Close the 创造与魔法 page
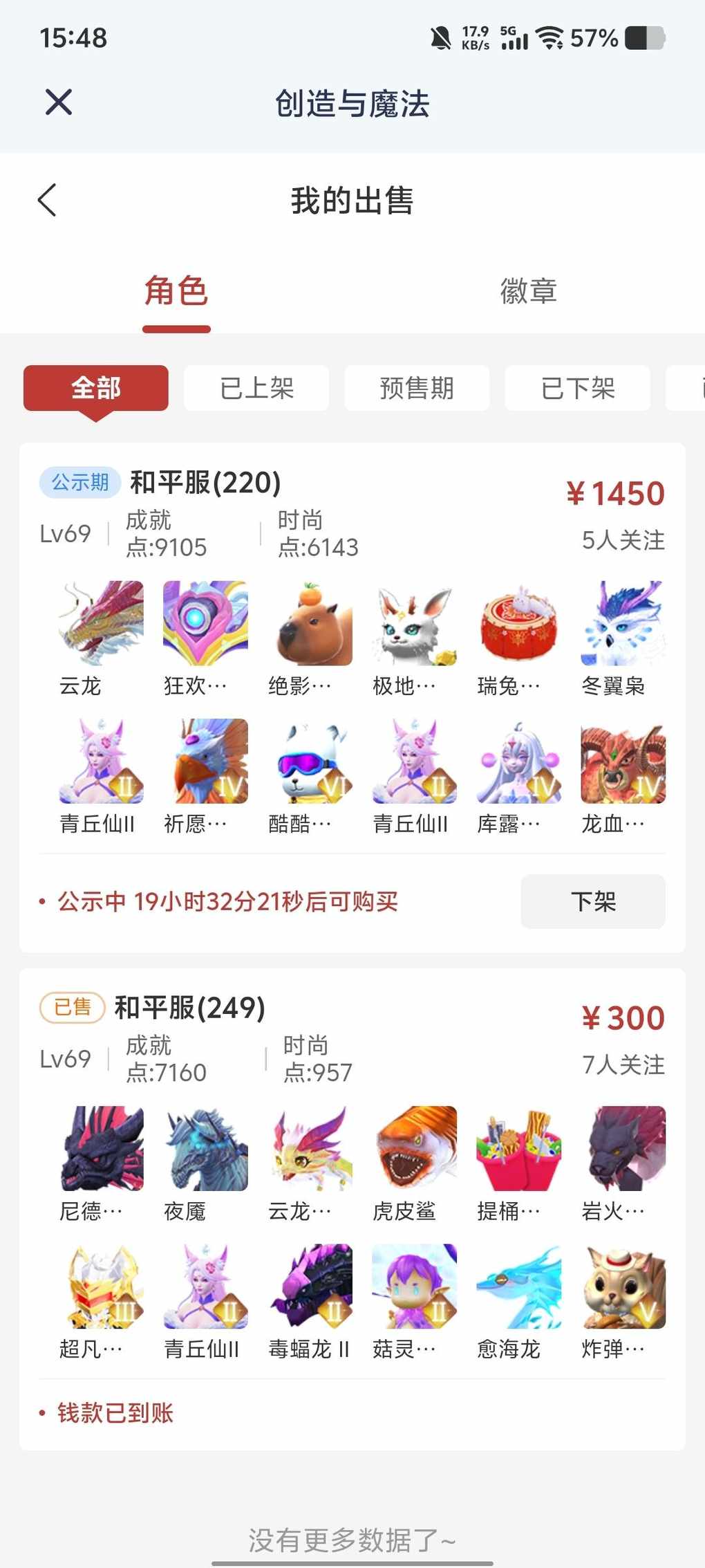 (59, 102)
